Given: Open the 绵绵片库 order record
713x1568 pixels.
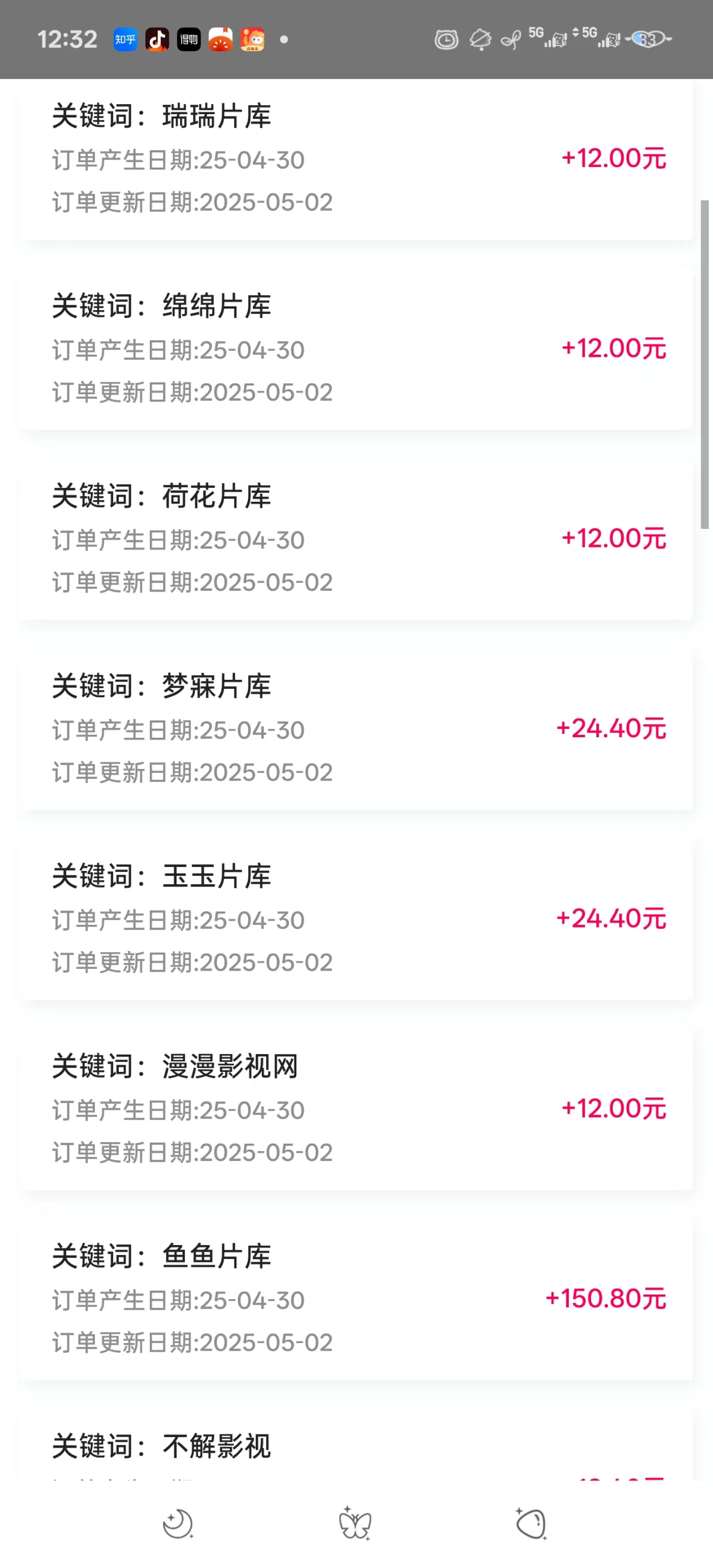Looking at the screenshot, I should click(356, 349).
